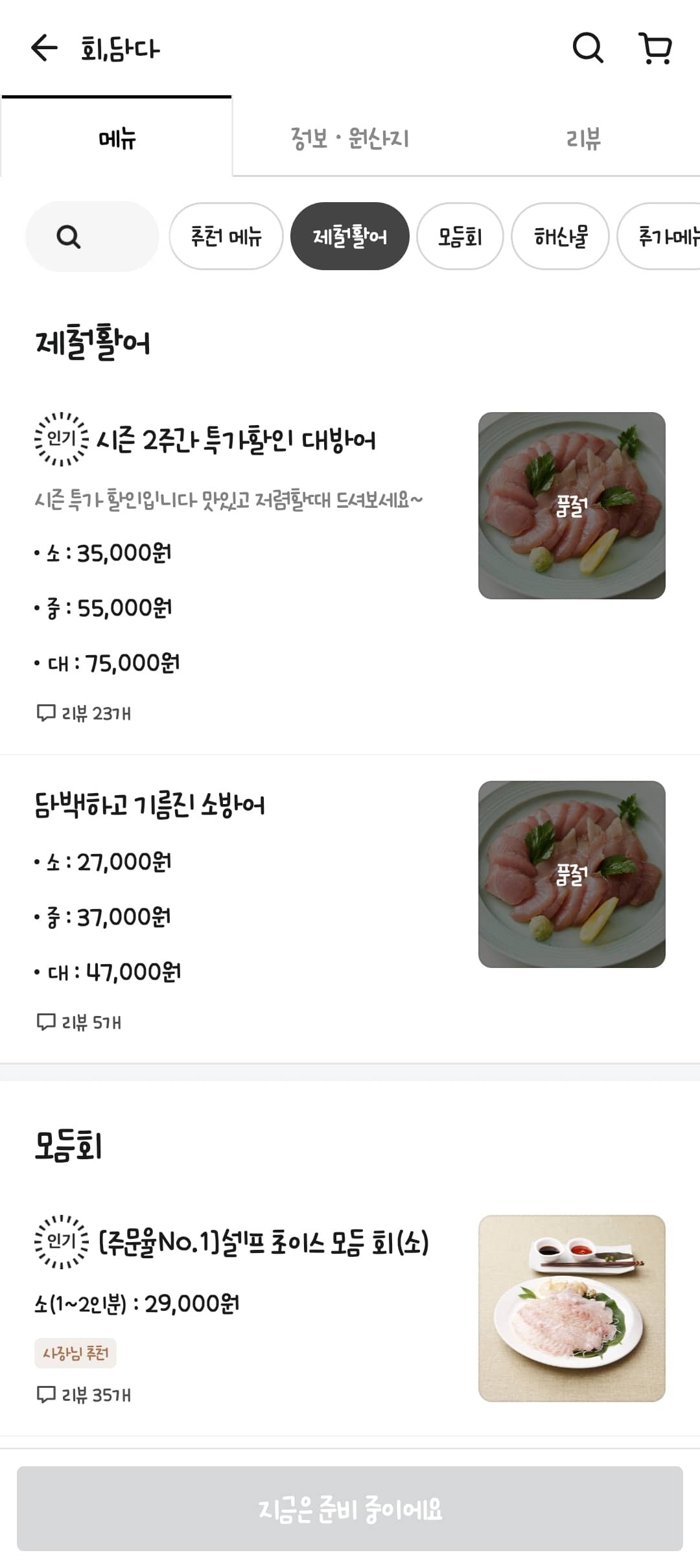The height and width of the screenshot is (1568, 700).
Task: Select the 추천 메뉴 chip
Action: click(226, 236)
